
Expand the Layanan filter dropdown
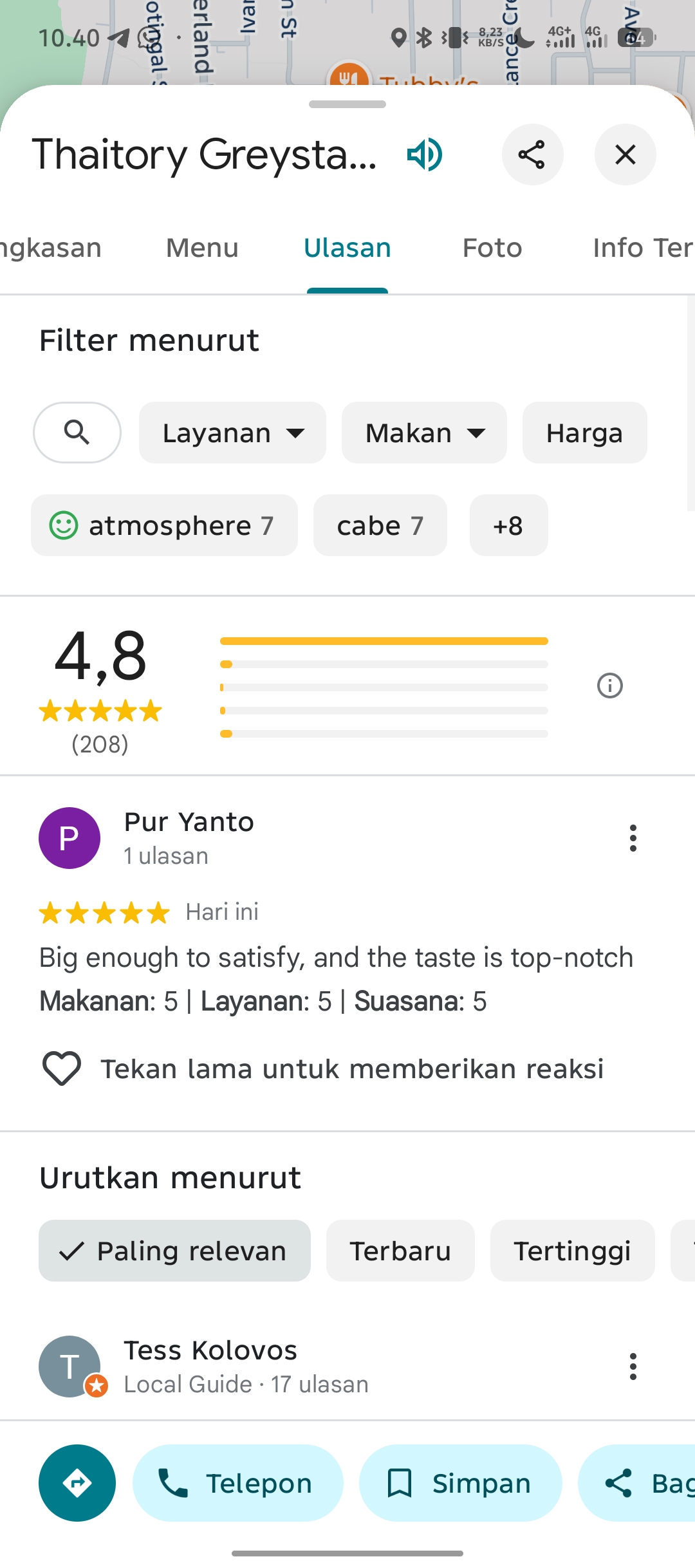[232, 433]
